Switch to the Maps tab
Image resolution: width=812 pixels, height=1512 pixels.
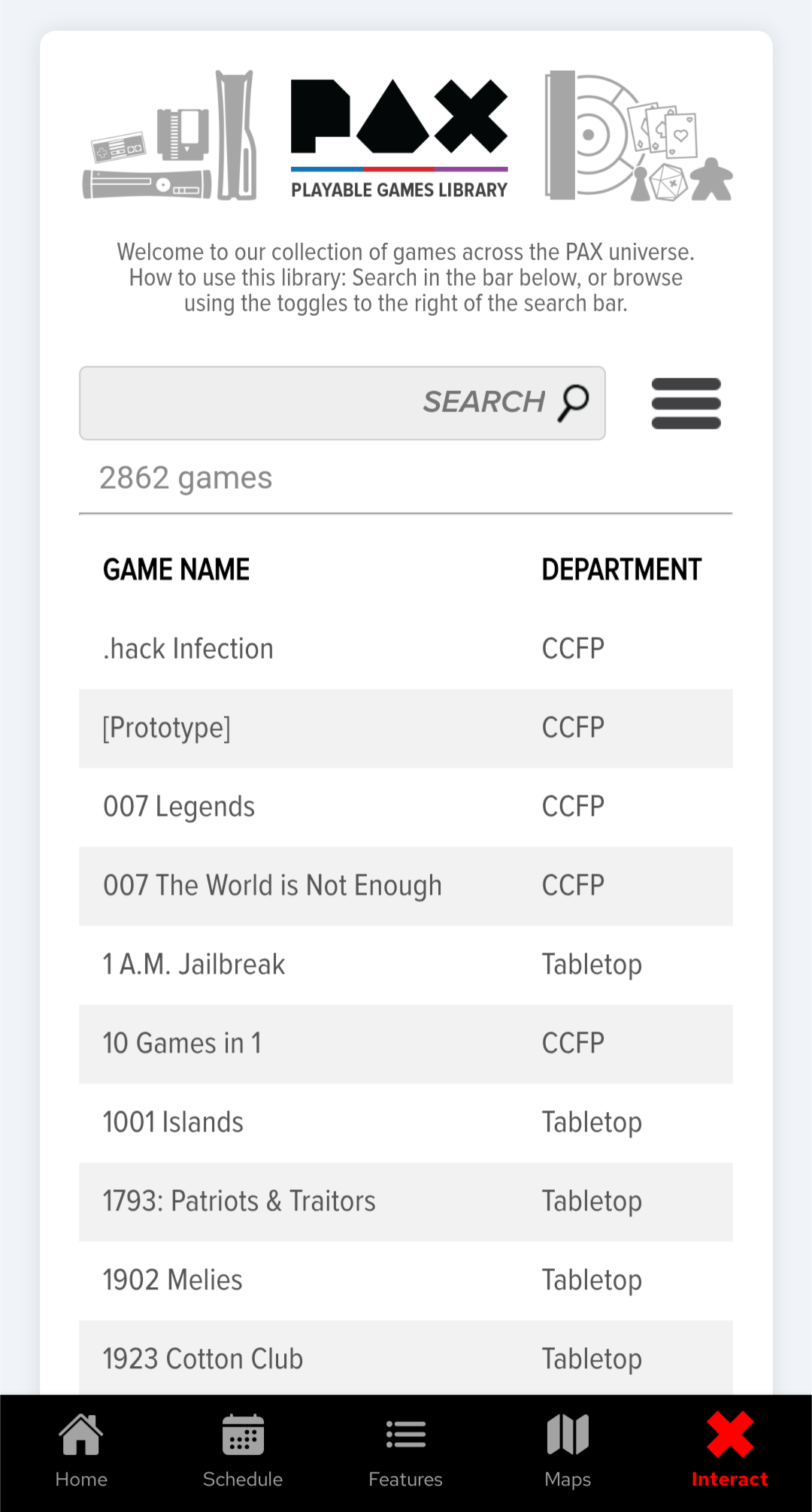point(568,1453)
